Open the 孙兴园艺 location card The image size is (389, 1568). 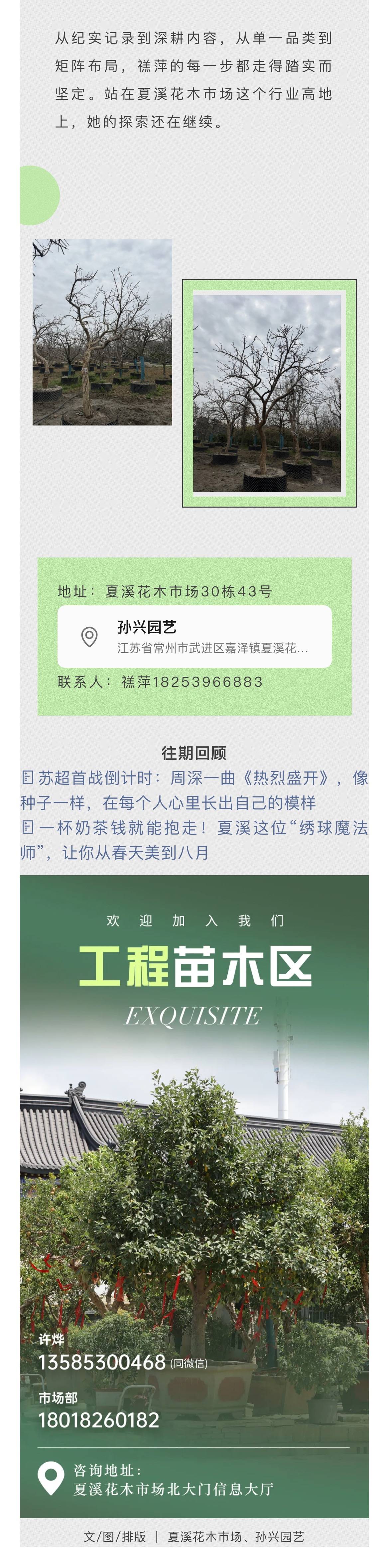[194, 637]
